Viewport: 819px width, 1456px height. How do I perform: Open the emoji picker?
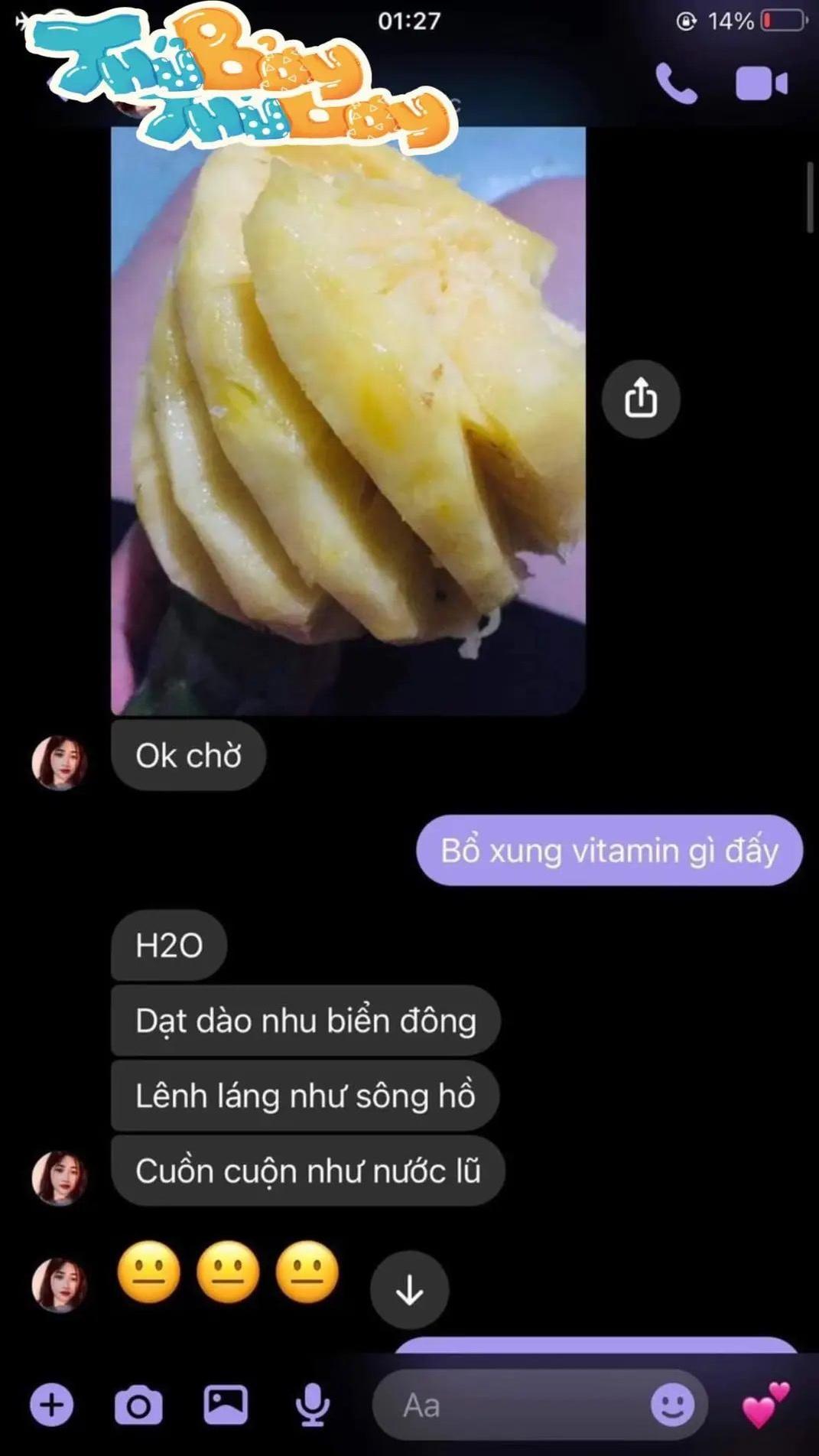coord(672,1405)
